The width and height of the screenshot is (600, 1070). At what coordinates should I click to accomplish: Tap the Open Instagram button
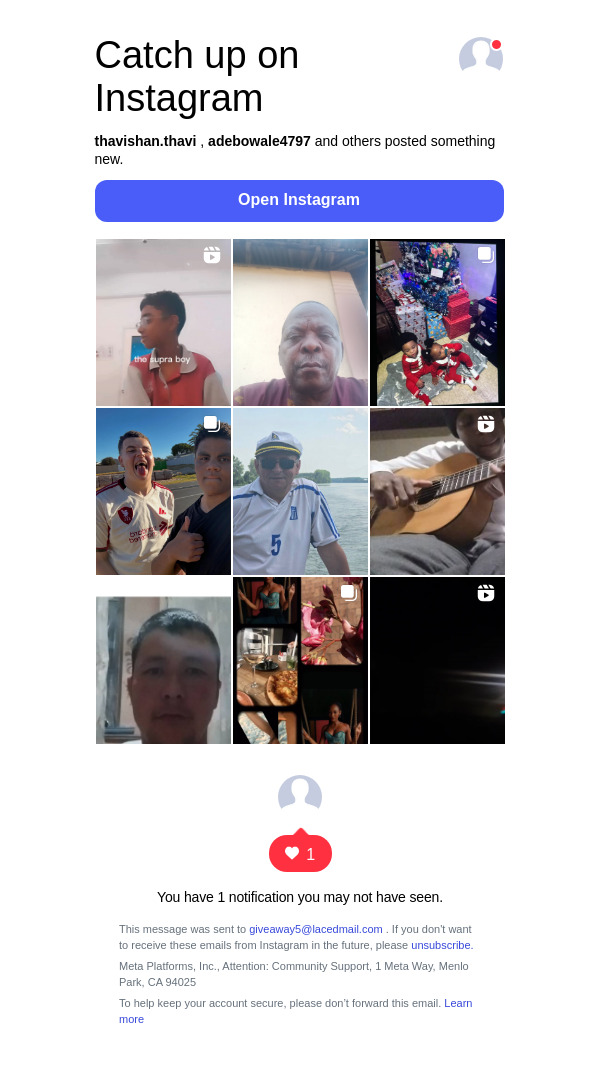(299, 200)
